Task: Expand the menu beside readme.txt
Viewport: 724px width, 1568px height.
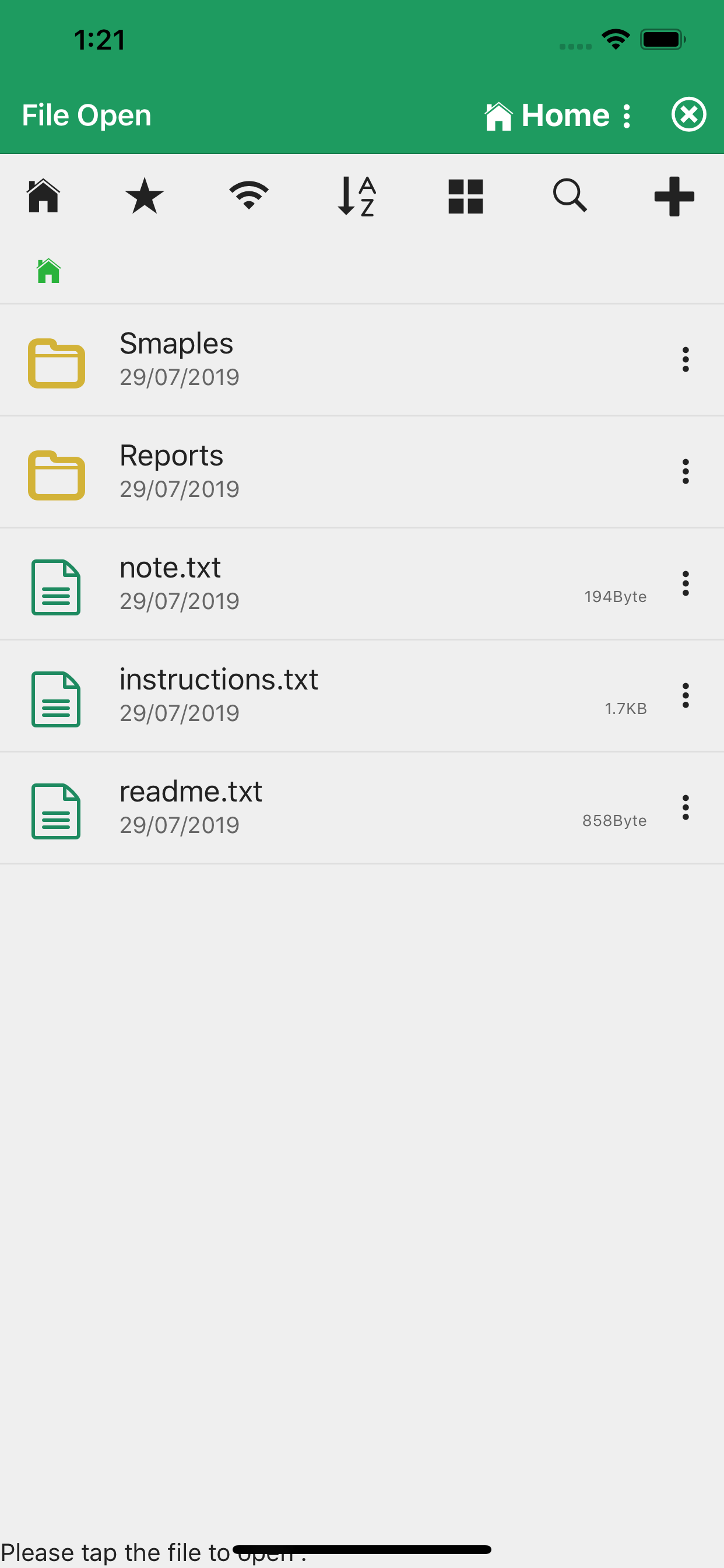Action: 686,808
